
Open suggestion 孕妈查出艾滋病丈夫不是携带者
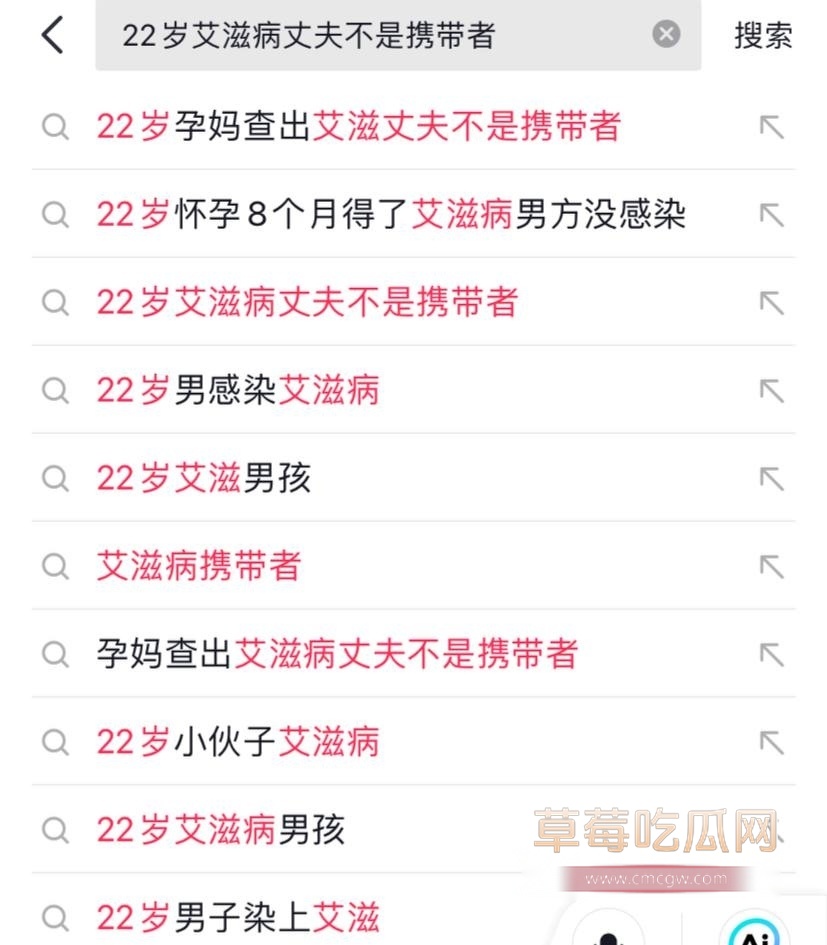pos(337,655)
